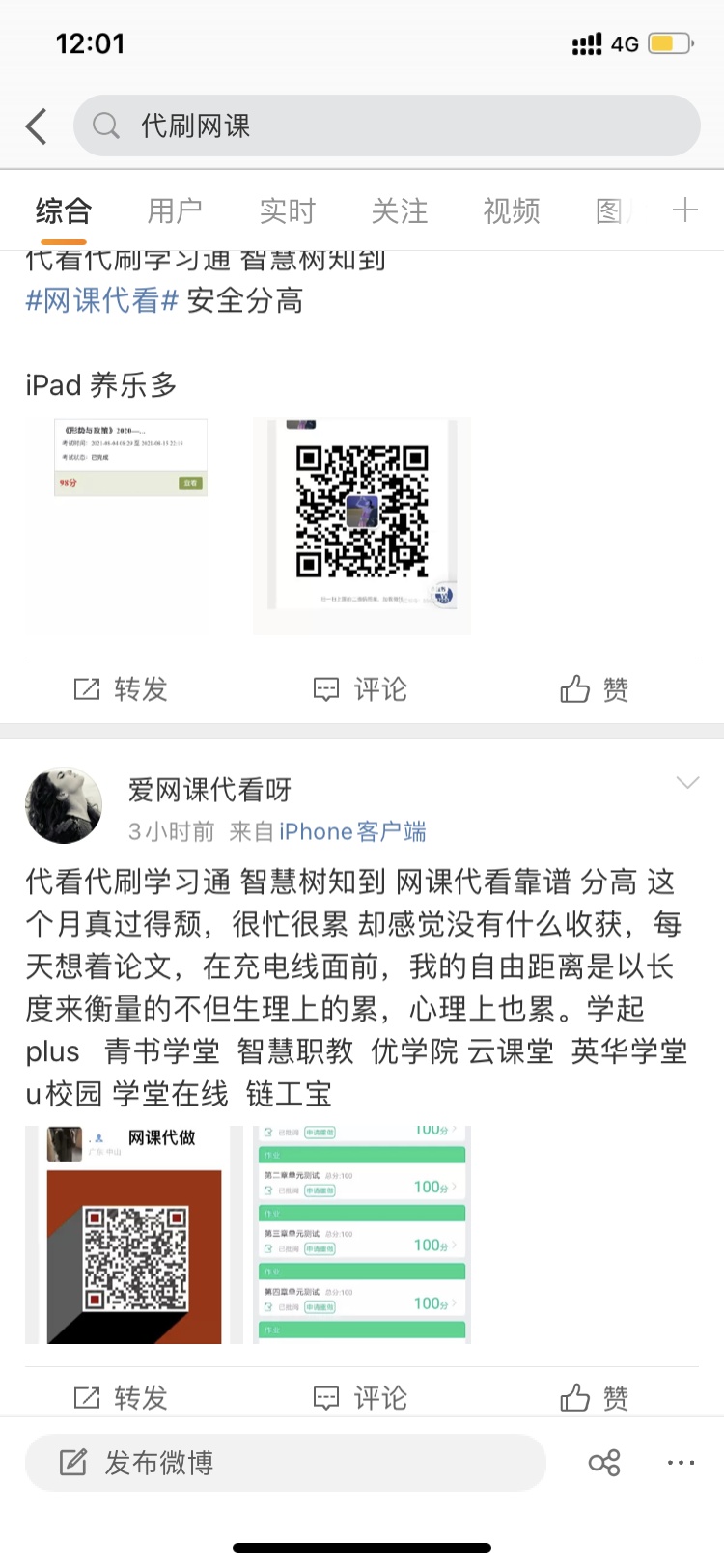Open the three-dot more menu
Screen dimensions: 724x1568
click(x=681, y=1463)
